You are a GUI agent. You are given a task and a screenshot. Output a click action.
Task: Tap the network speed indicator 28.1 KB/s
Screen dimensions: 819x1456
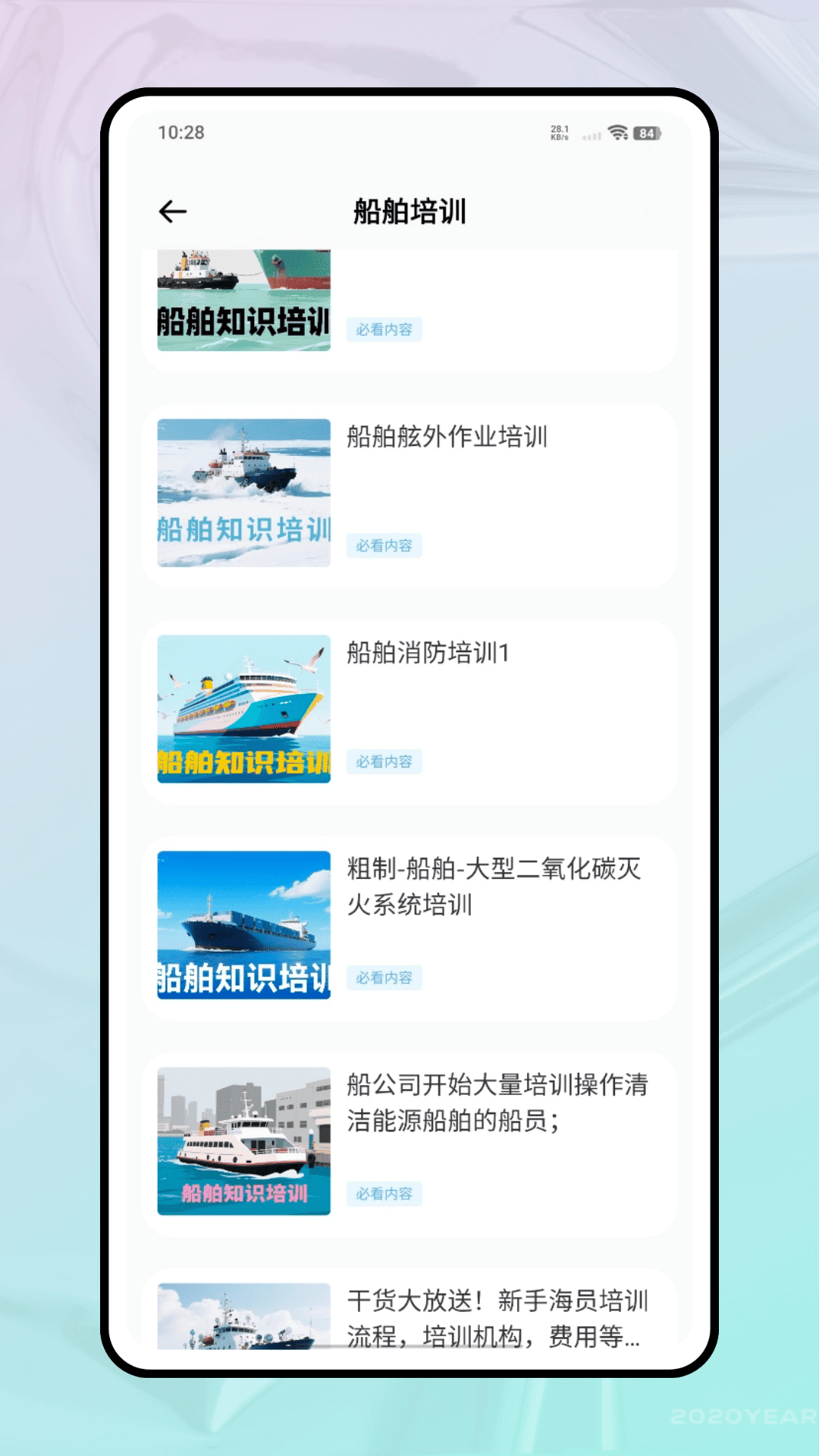tap(559, 132)
